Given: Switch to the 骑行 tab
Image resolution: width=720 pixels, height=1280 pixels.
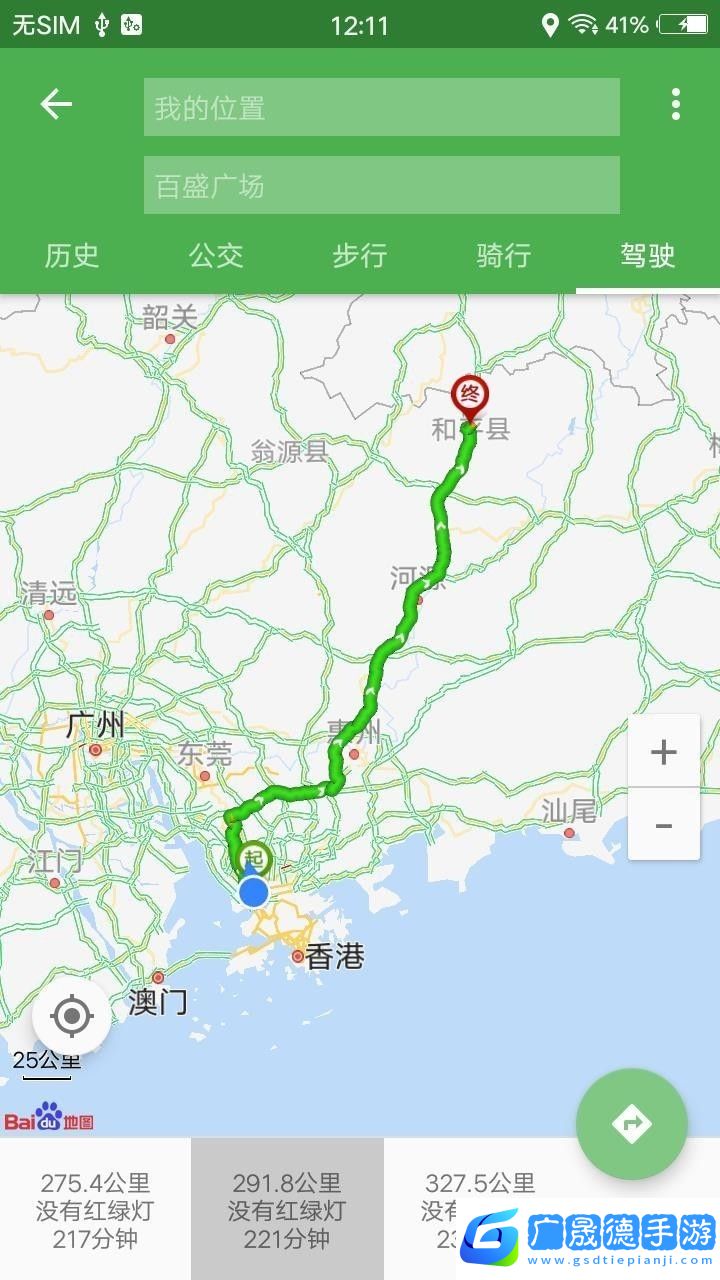Looking at the screenshot, I should [x=503, y=256].
